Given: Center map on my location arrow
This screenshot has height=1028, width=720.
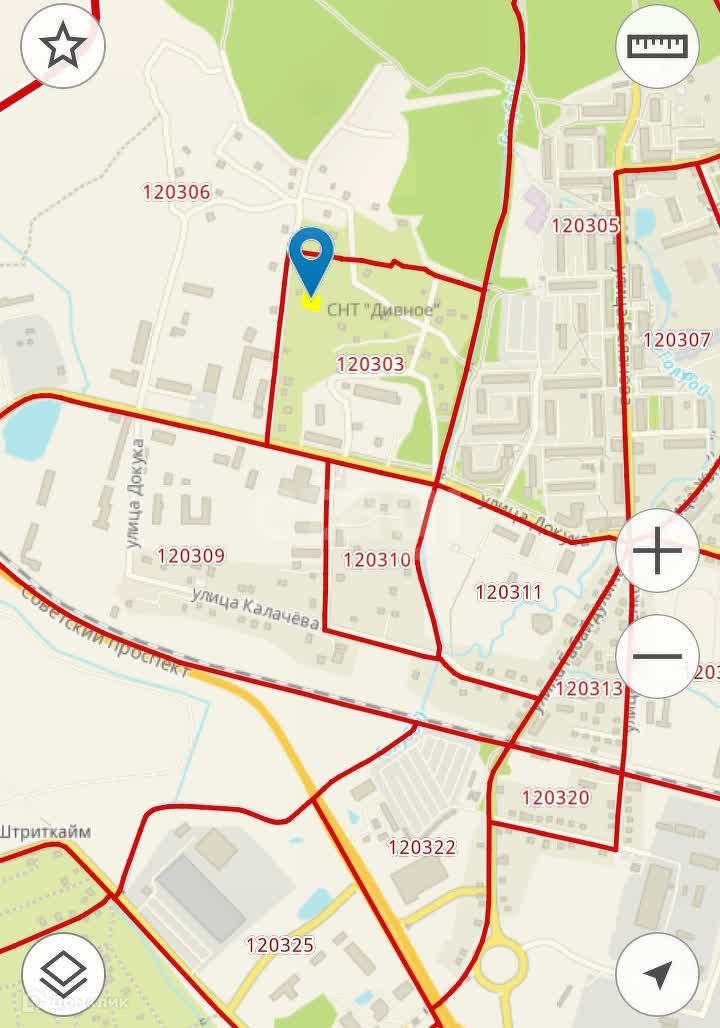Looking at the screenshot, I should pyautogui.click(x=657, y=974).
